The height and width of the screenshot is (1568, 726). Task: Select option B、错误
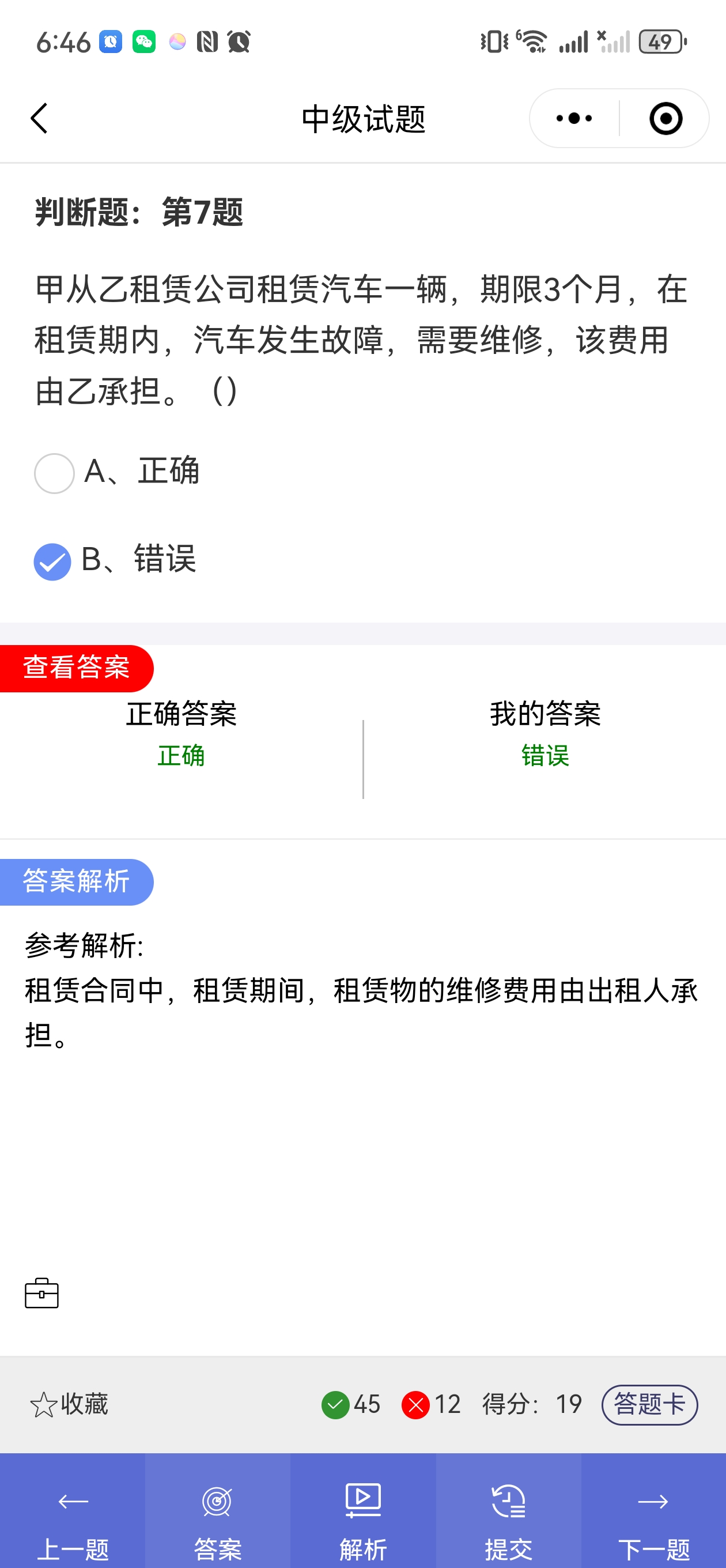(115, 560)
